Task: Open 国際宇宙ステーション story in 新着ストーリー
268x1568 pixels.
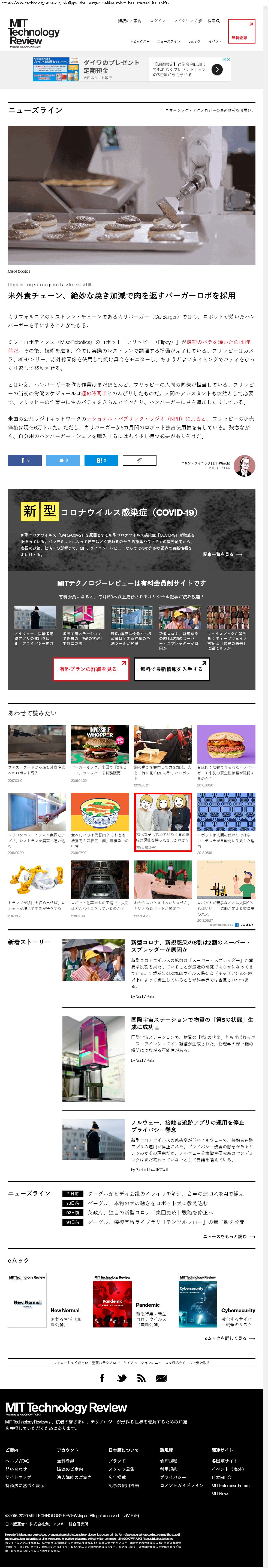Action: 192,1023
